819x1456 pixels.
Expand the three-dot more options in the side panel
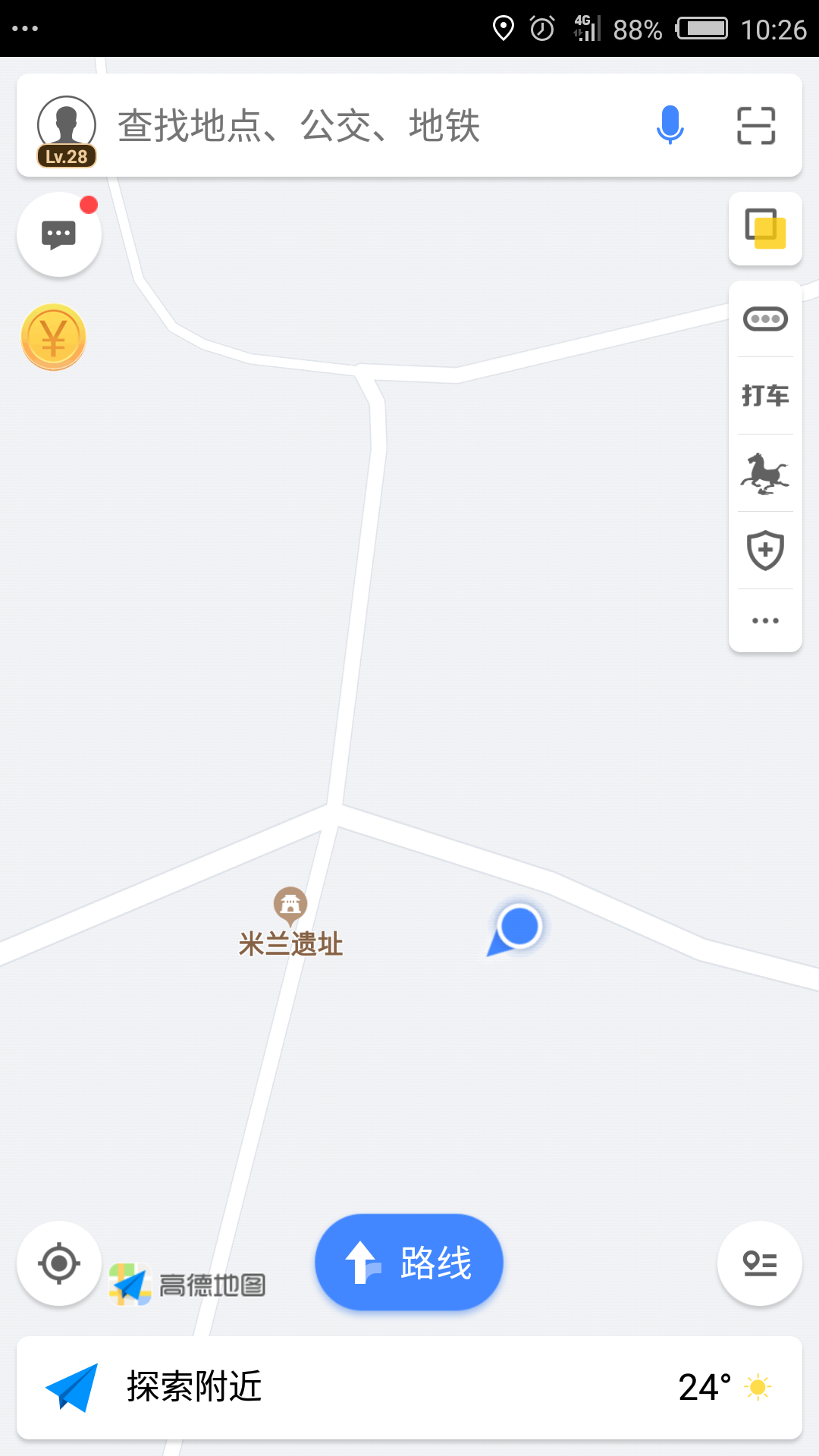[765, 620]
